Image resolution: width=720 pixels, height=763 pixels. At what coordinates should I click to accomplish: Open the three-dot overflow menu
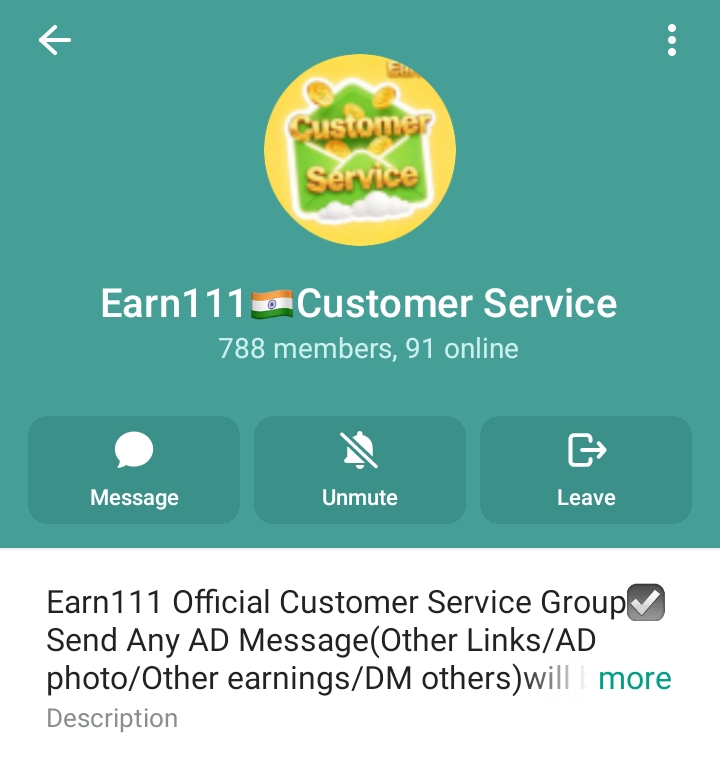pos(671,40)
